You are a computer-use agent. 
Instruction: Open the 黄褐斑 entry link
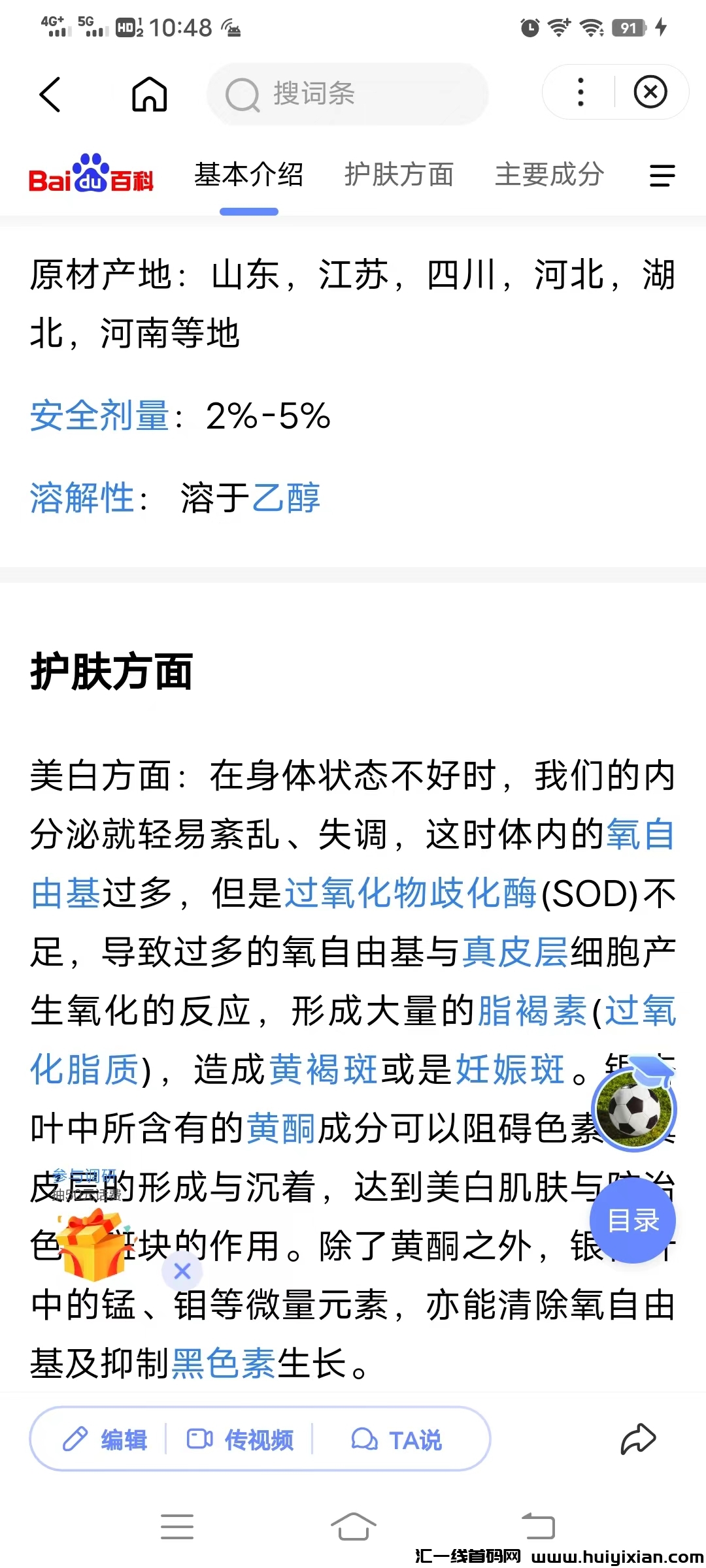pyautogui.click(x=323, y=1070)
